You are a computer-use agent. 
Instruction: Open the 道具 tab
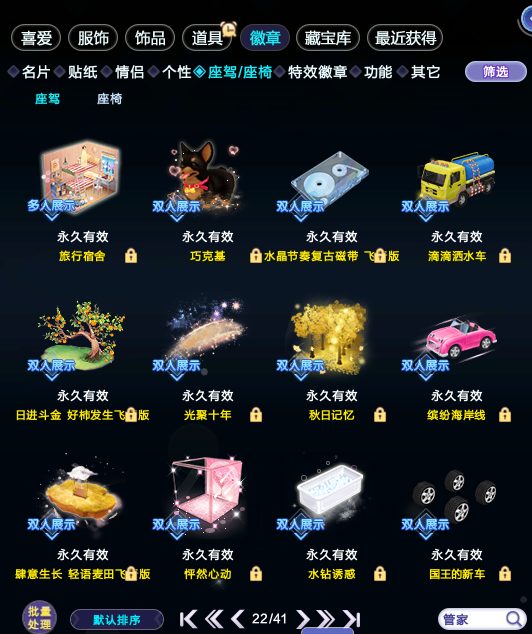207,38
